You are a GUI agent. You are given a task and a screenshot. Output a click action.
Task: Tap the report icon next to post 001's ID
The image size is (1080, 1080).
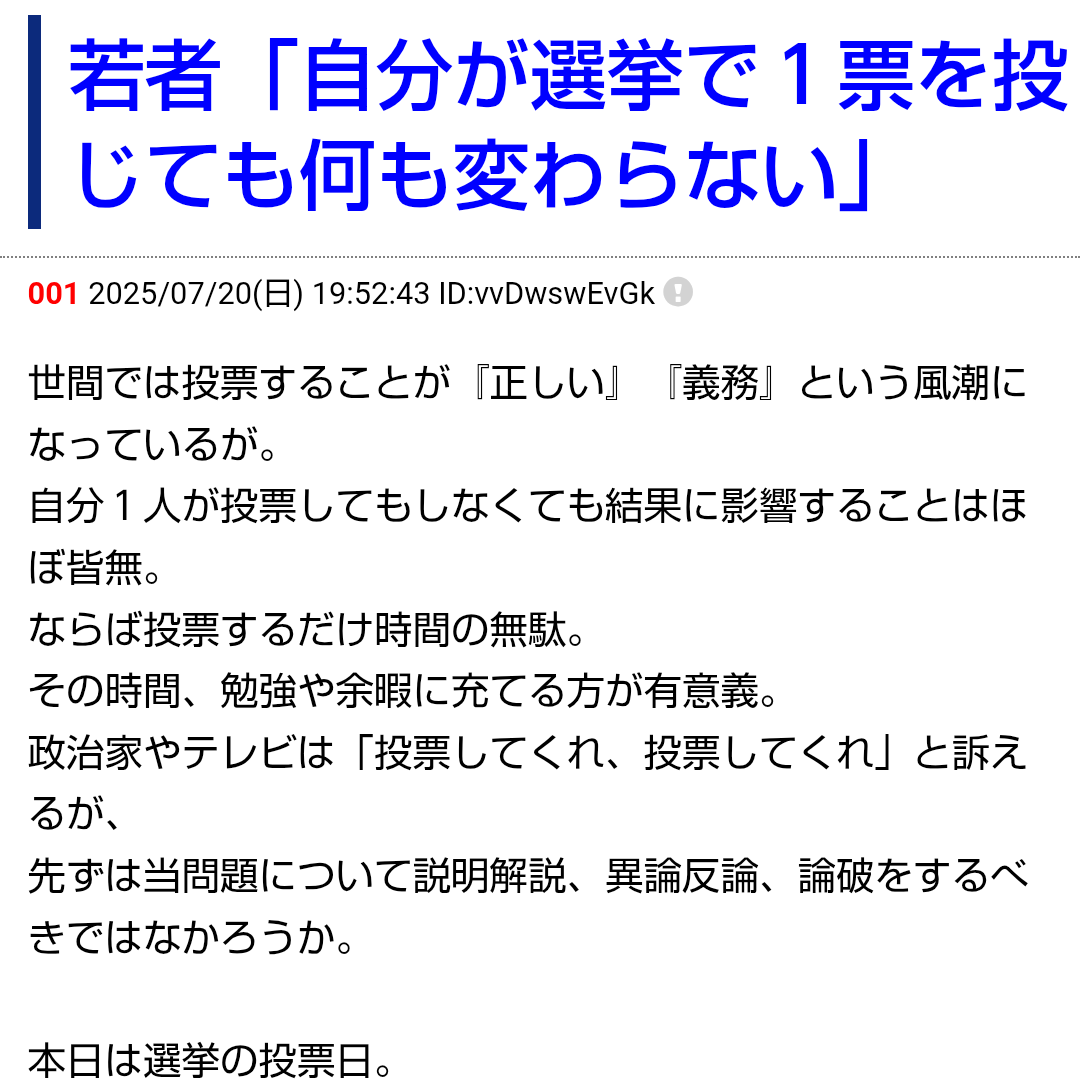pos(678,293)
